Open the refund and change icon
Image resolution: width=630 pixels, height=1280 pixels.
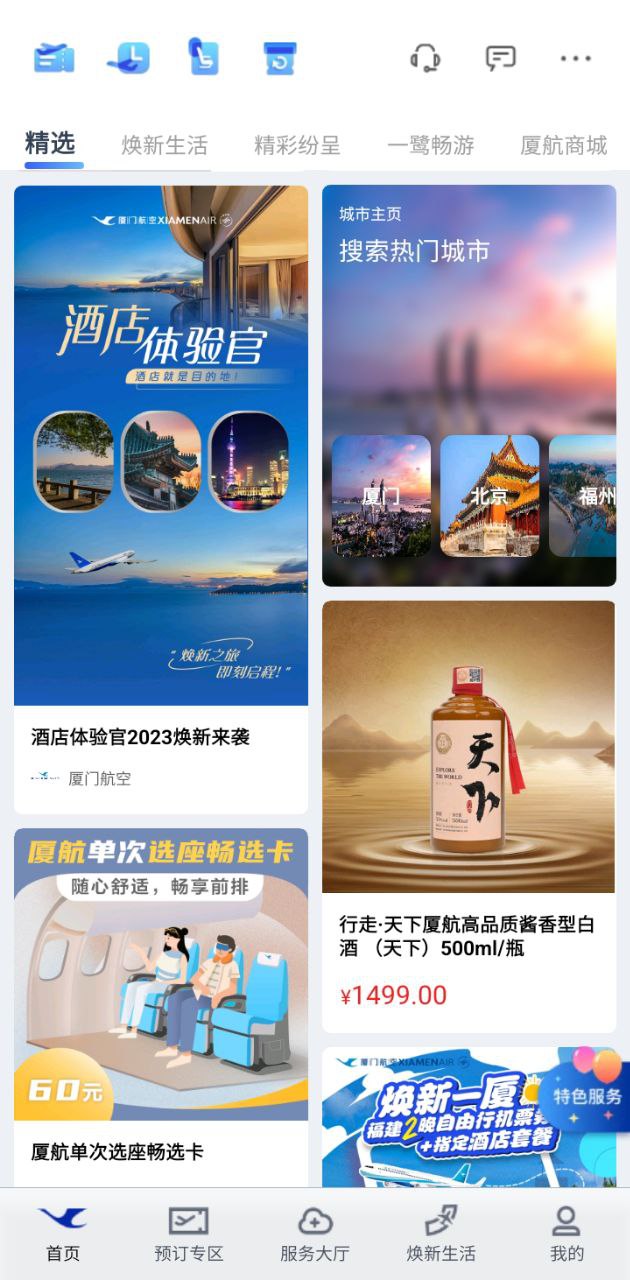point(280,58)
